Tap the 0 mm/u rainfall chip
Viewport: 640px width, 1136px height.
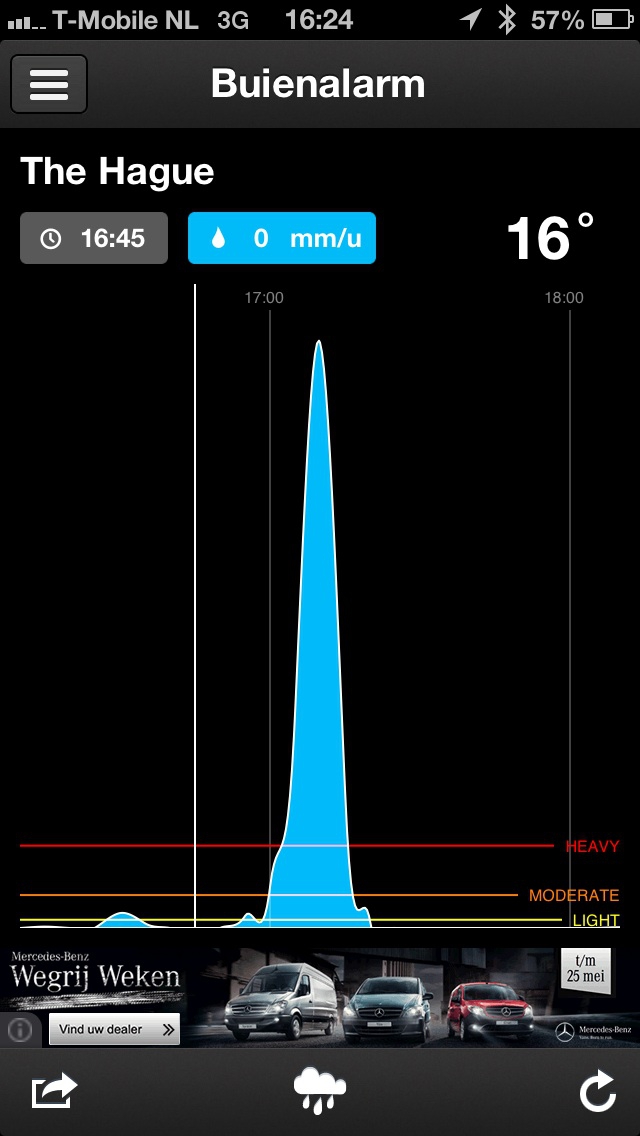coord(282,238)
